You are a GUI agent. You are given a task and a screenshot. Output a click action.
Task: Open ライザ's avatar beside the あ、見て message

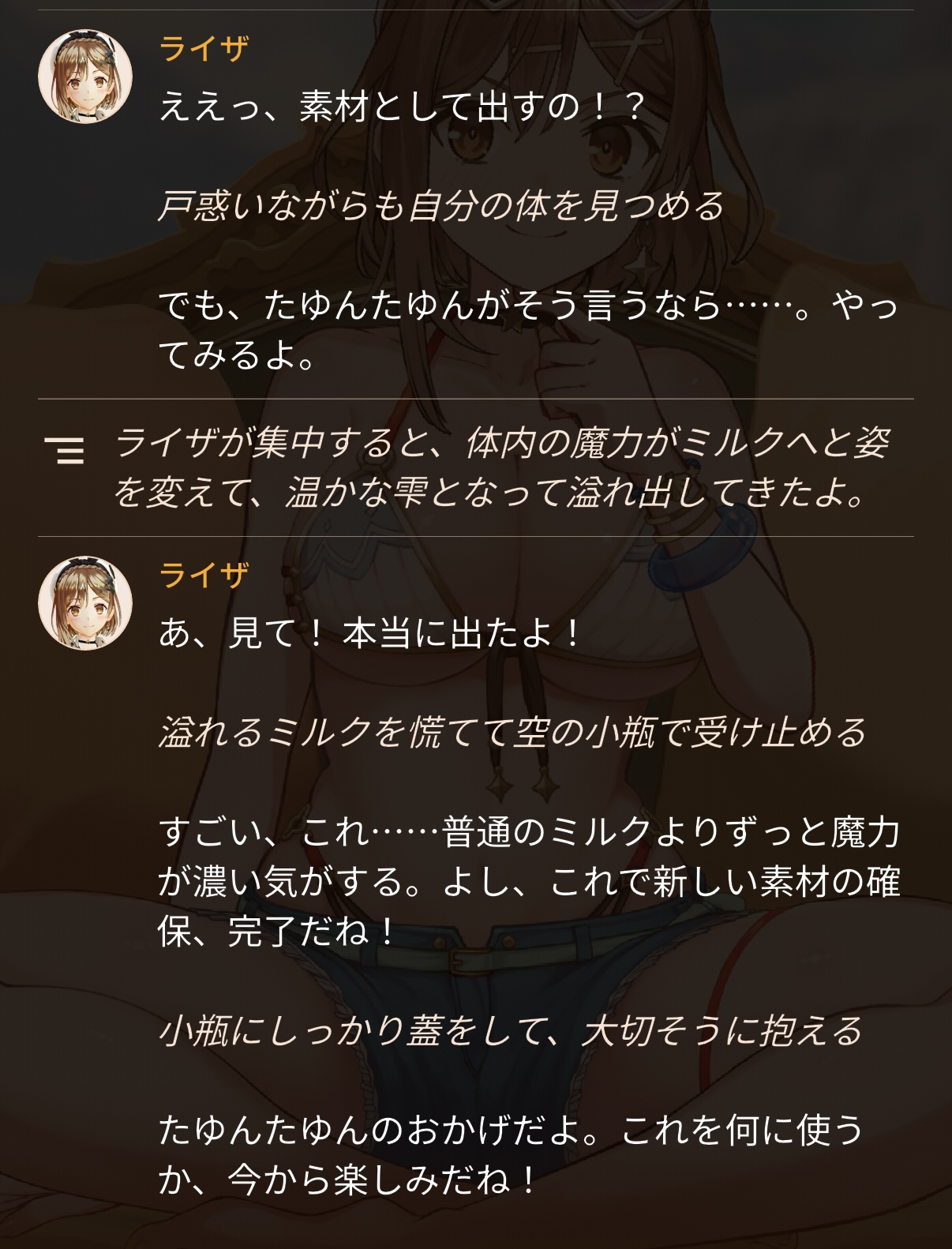85,602
